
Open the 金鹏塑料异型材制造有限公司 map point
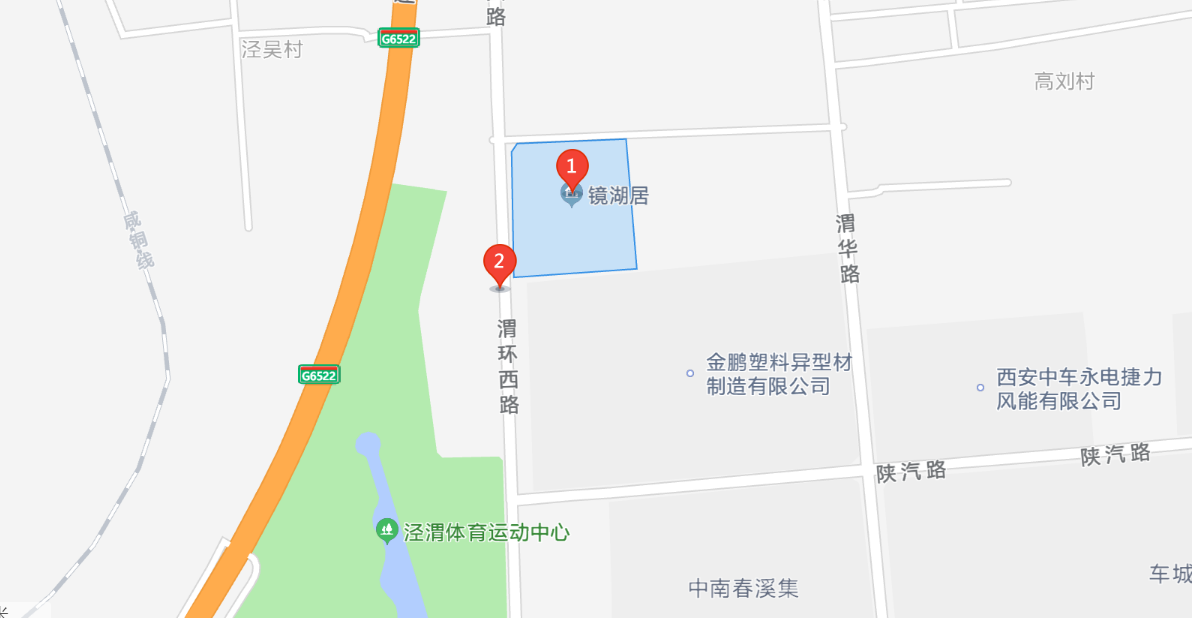coord(690,373)
